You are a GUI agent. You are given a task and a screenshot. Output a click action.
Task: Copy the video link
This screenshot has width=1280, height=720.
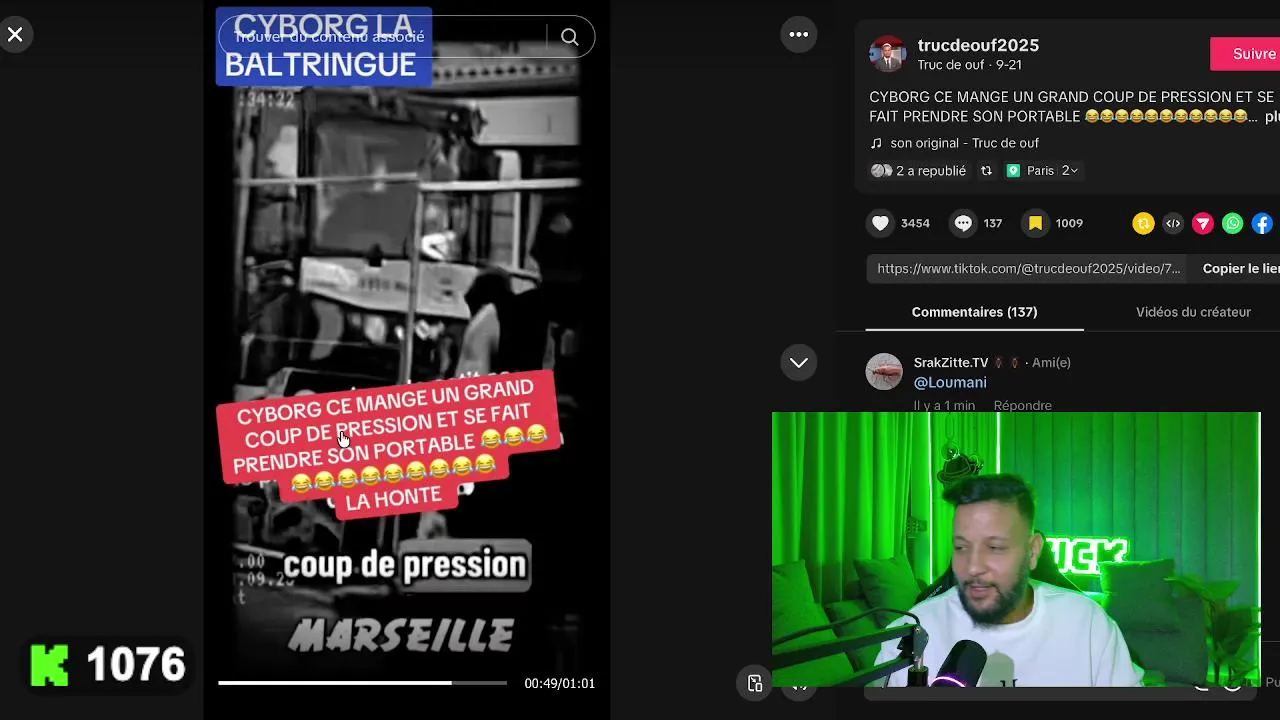pos(1240,268)
